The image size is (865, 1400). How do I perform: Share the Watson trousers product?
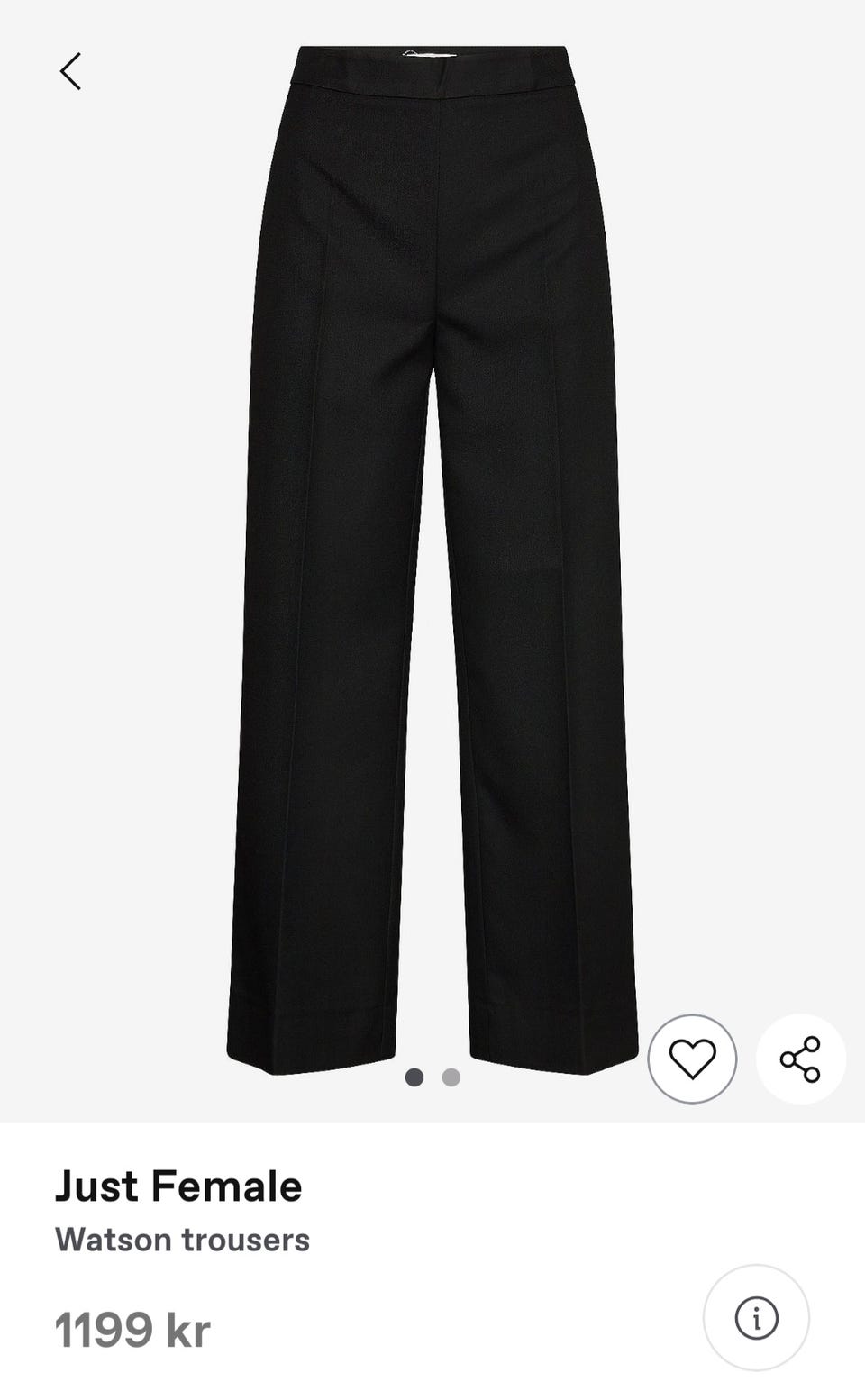tap(800, 1059)
